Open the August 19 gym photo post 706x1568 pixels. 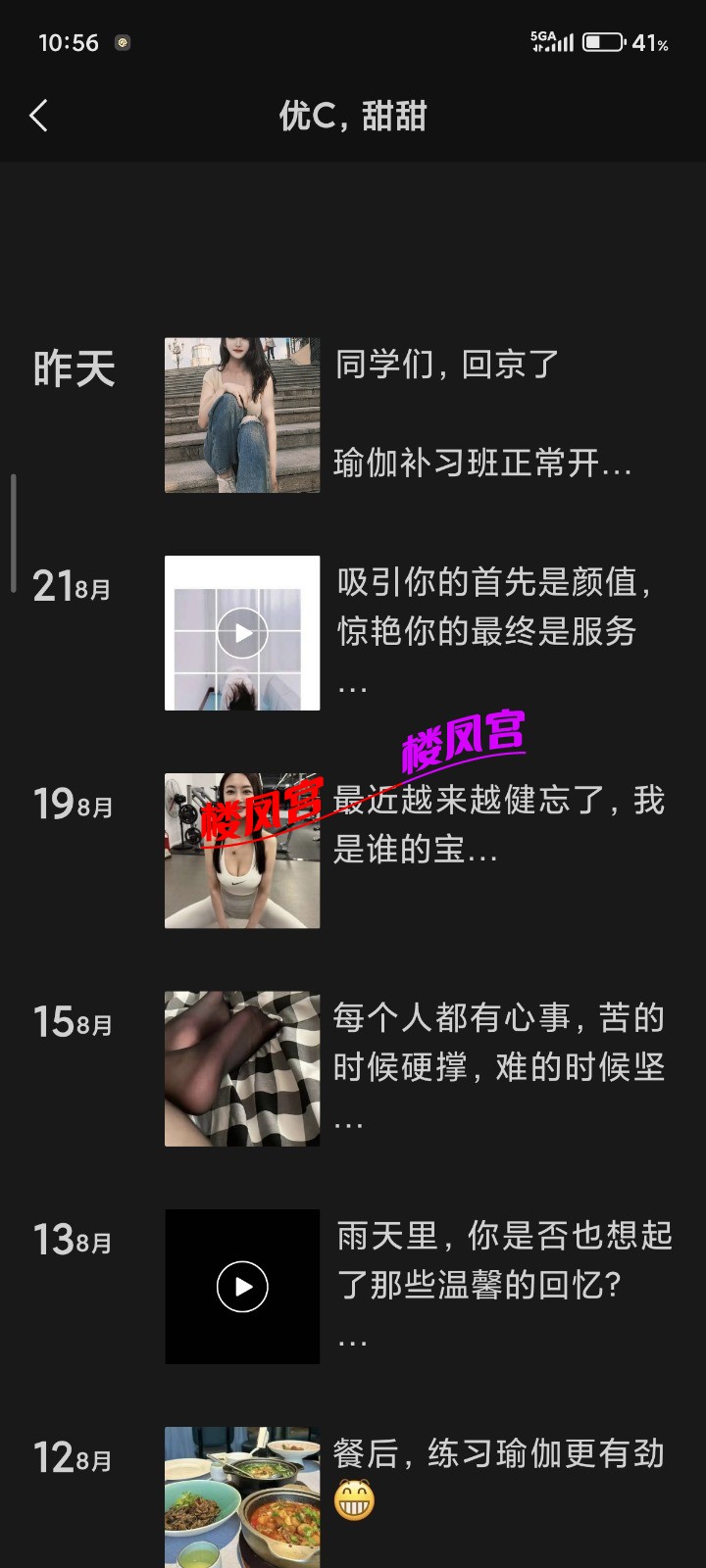pyautogui.click(x=242, y=851)
